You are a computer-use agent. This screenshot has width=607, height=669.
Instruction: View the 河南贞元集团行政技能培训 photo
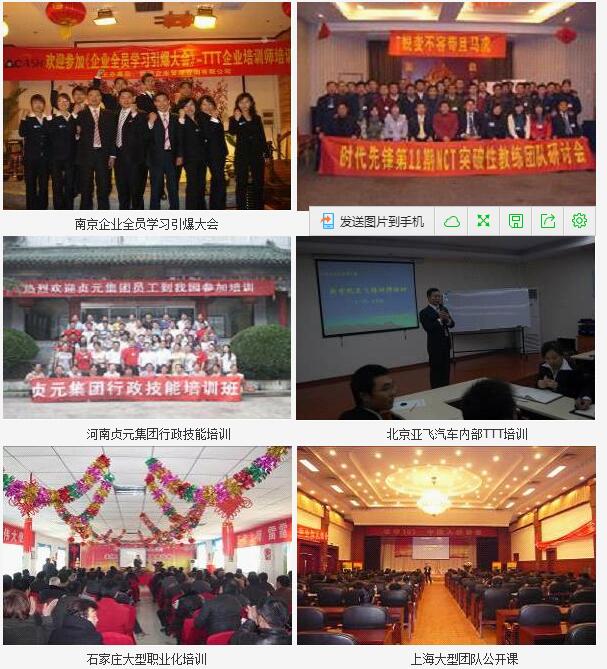click(x=147, y=327)
